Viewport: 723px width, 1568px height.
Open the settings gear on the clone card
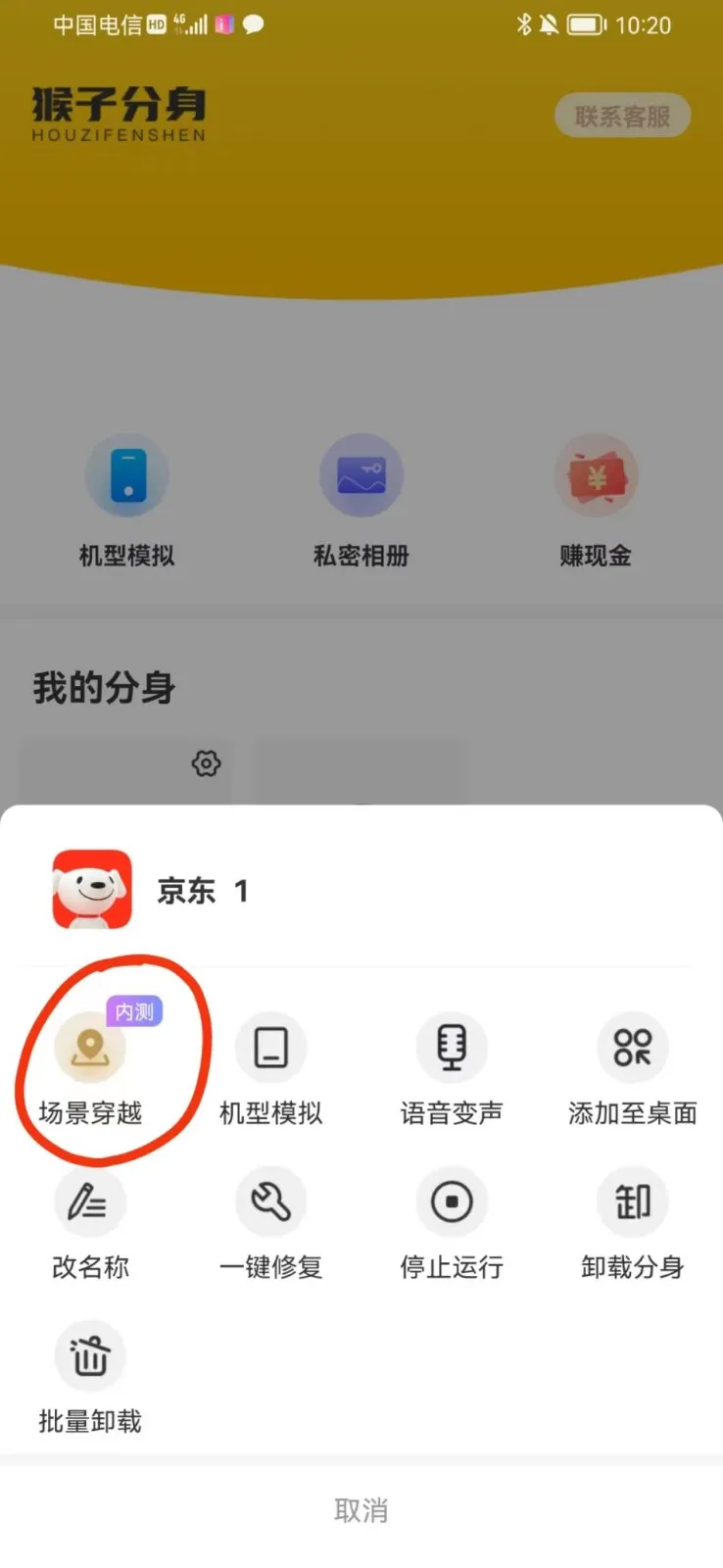(x=205, y=763)
